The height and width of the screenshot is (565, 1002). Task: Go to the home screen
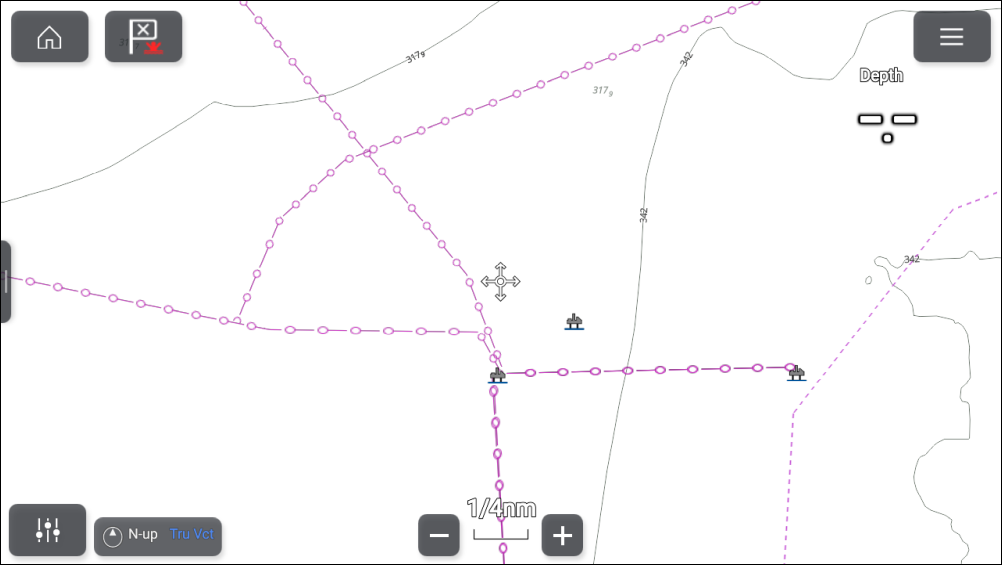[49, 37]
